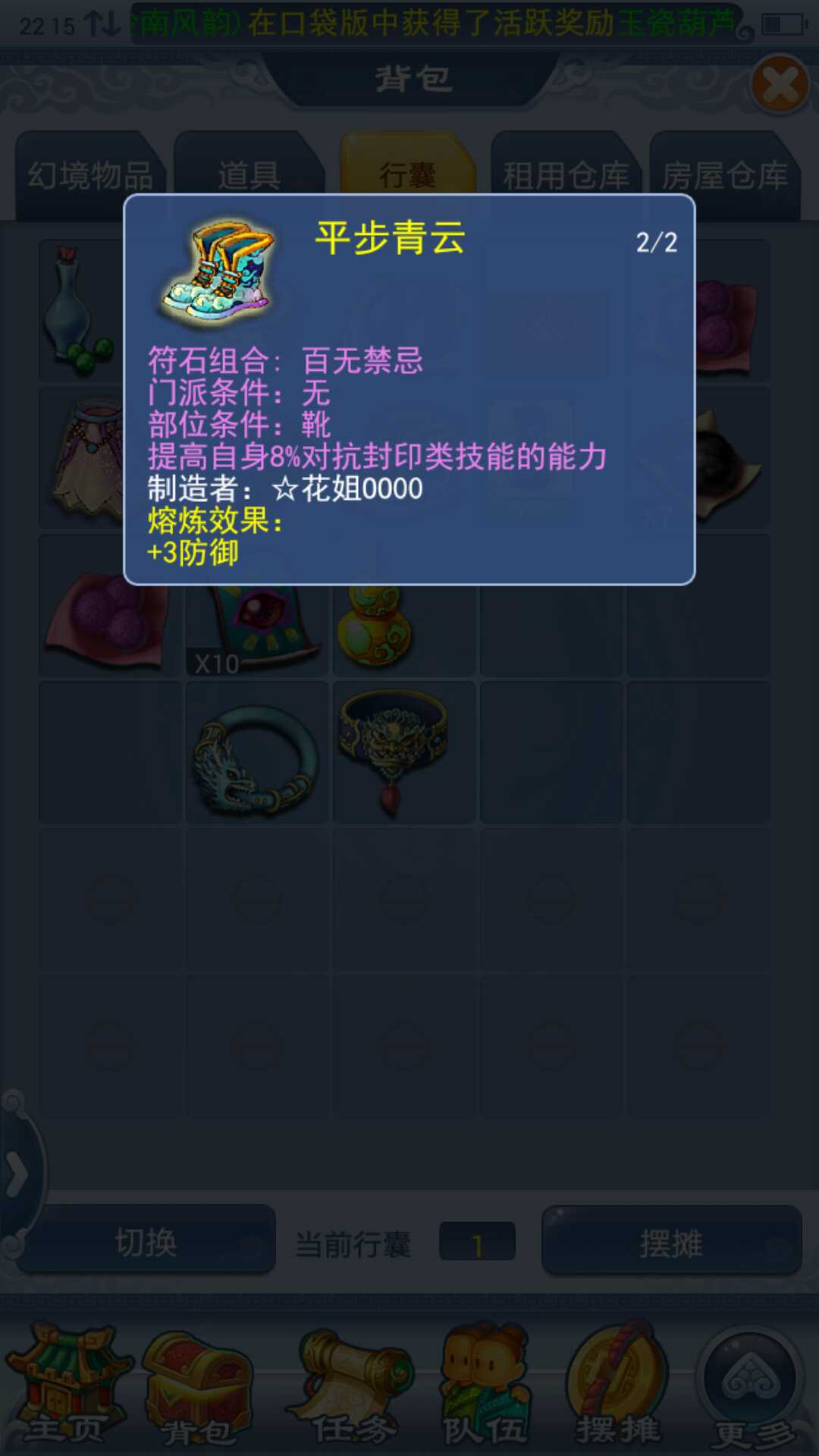Expand the side panel arrow

pos(17,1174)
